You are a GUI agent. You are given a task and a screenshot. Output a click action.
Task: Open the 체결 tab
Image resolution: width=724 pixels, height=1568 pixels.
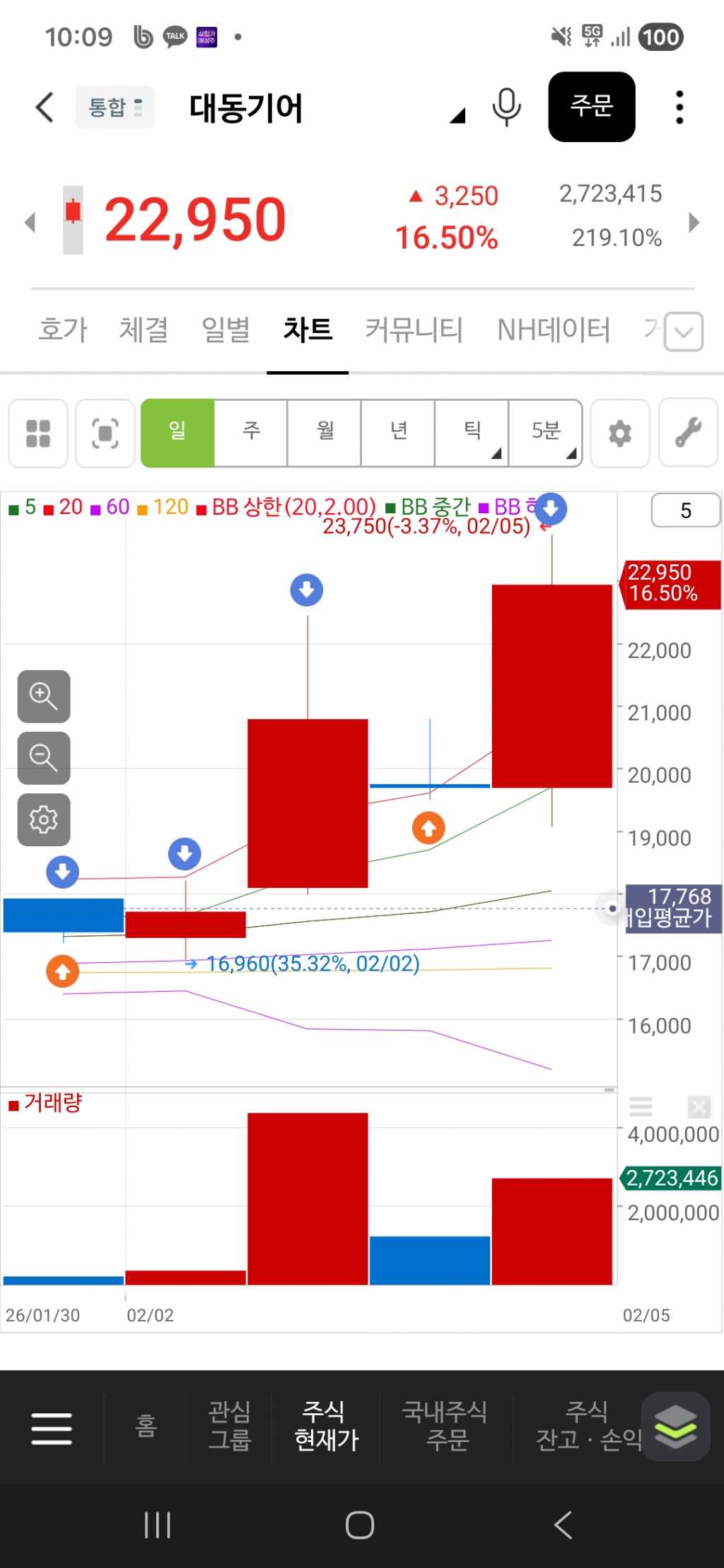click(144, 329)
